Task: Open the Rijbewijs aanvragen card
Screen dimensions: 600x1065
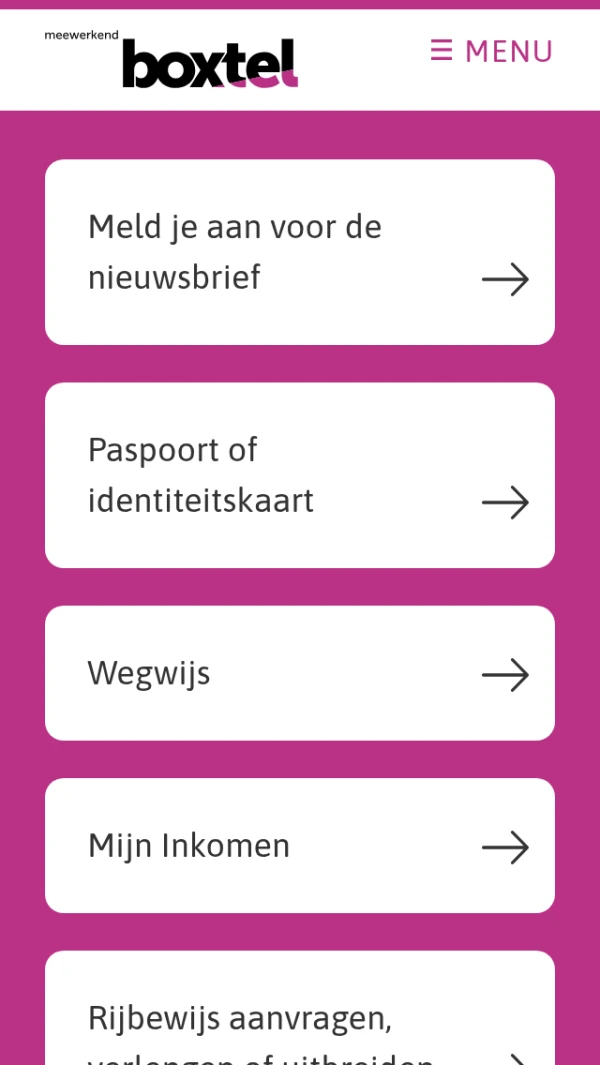Action: 299,1015
